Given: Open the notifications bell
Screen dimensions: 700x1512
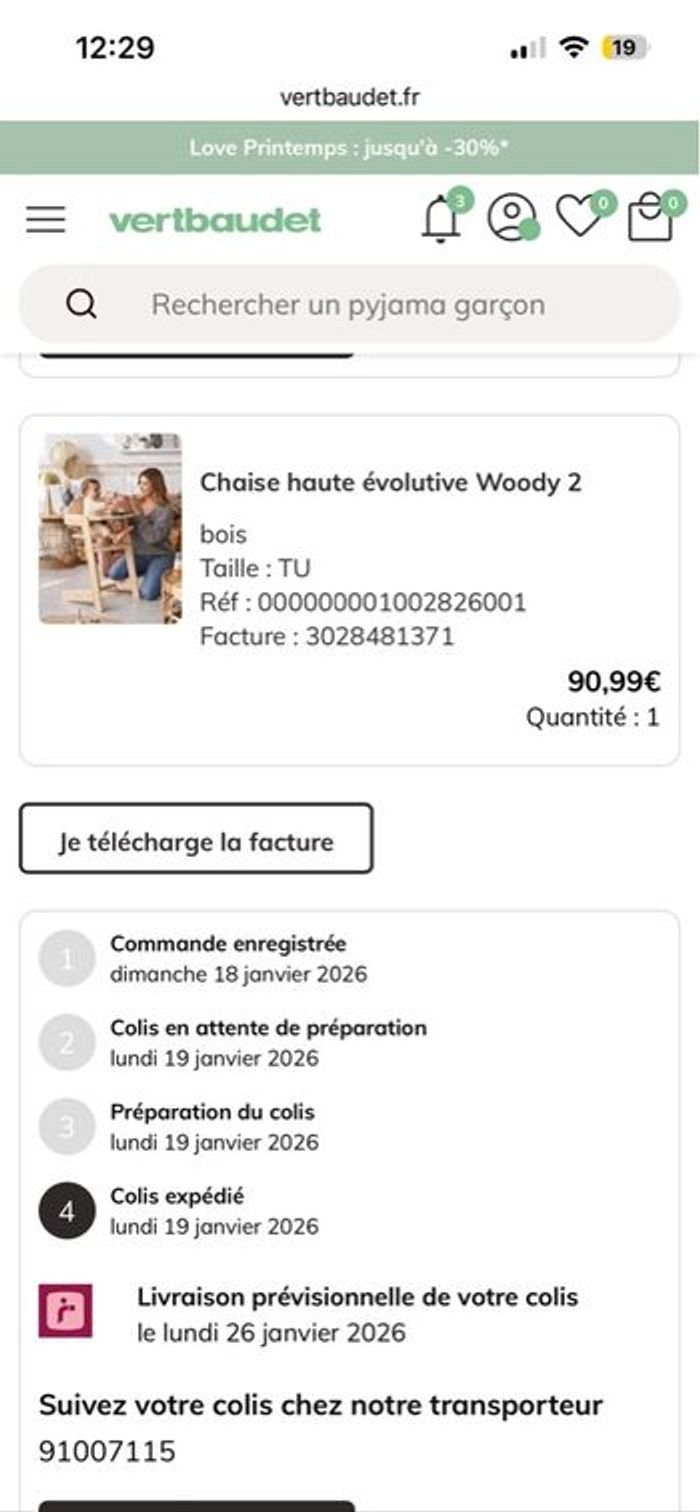Looking at the screenshot, I should (x=440, y=218).
